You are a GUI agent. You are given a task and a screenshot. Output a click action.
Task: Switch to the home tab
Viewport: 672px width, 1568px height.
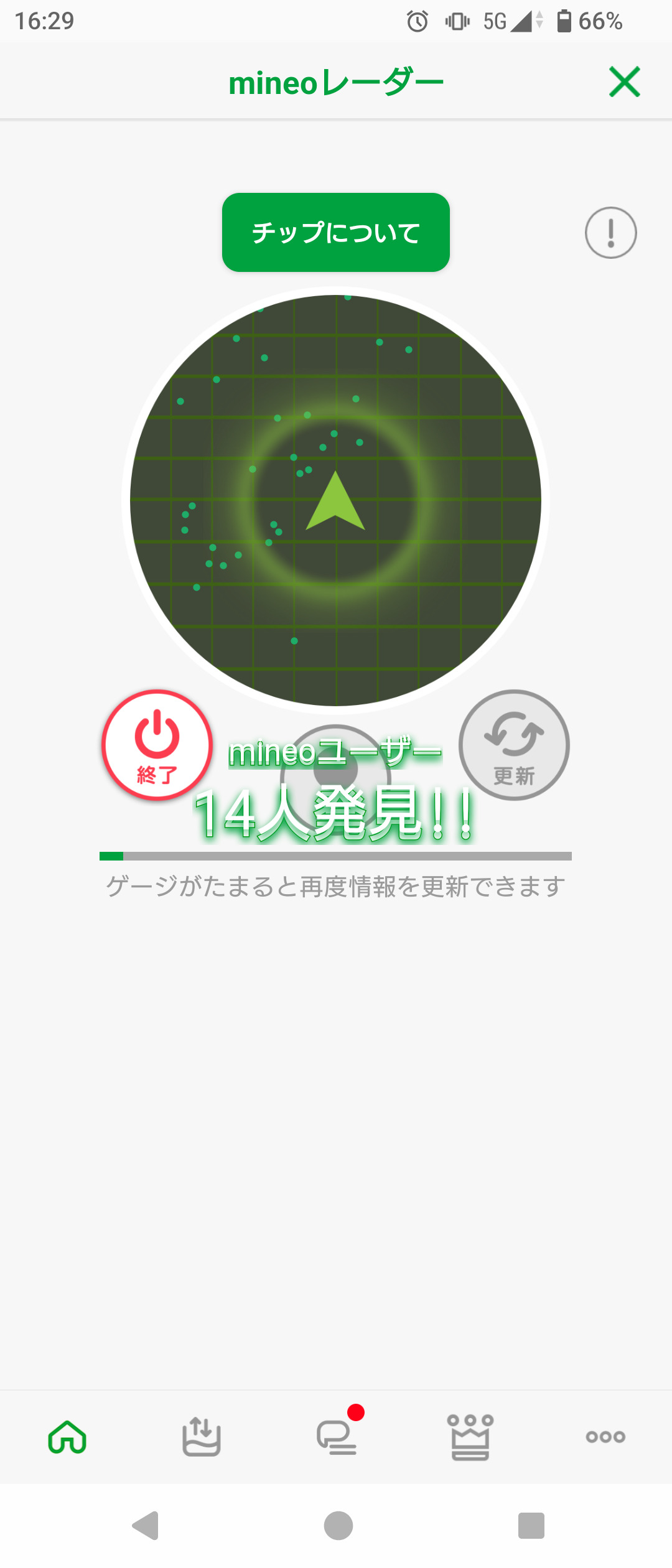coord(67,1437)
